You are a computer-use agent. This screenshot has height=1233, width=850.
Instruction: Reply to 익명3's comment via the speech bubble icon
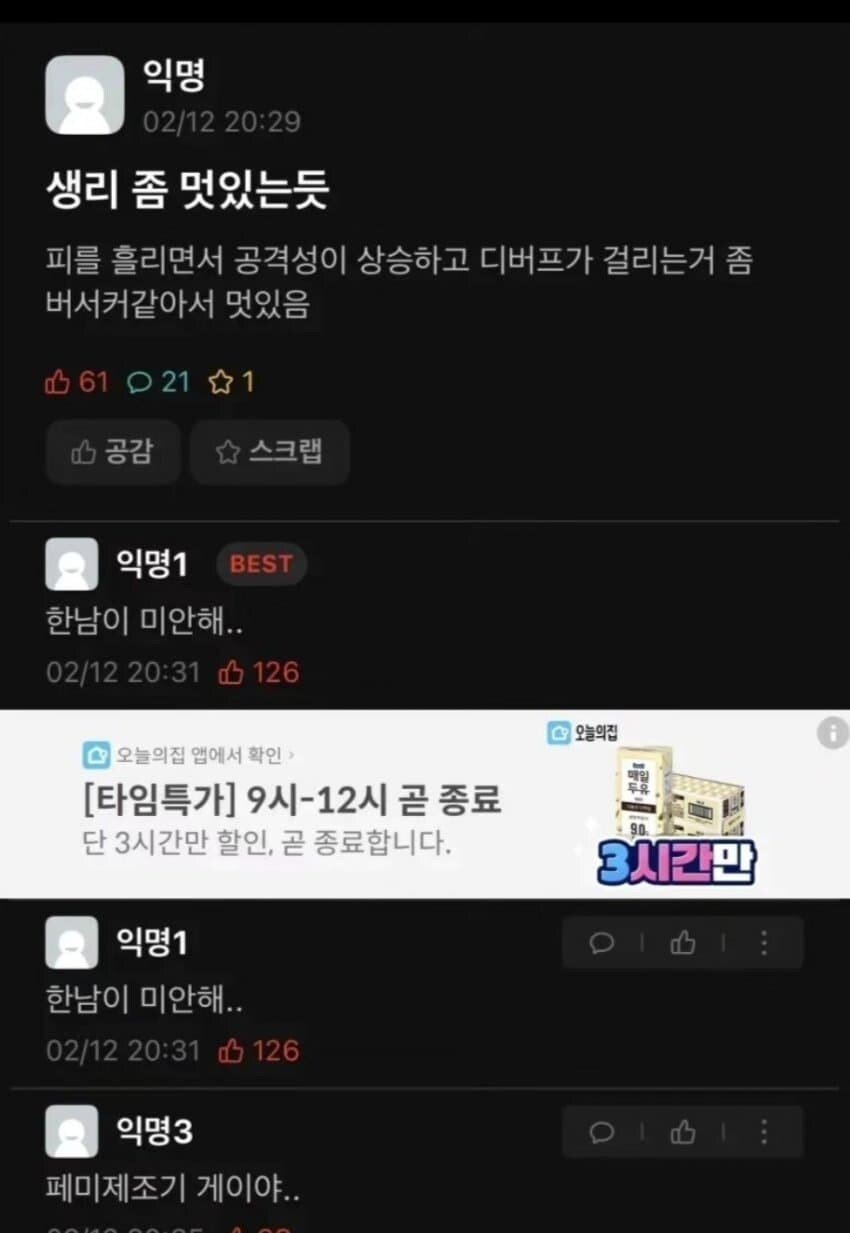(602, 1131)
